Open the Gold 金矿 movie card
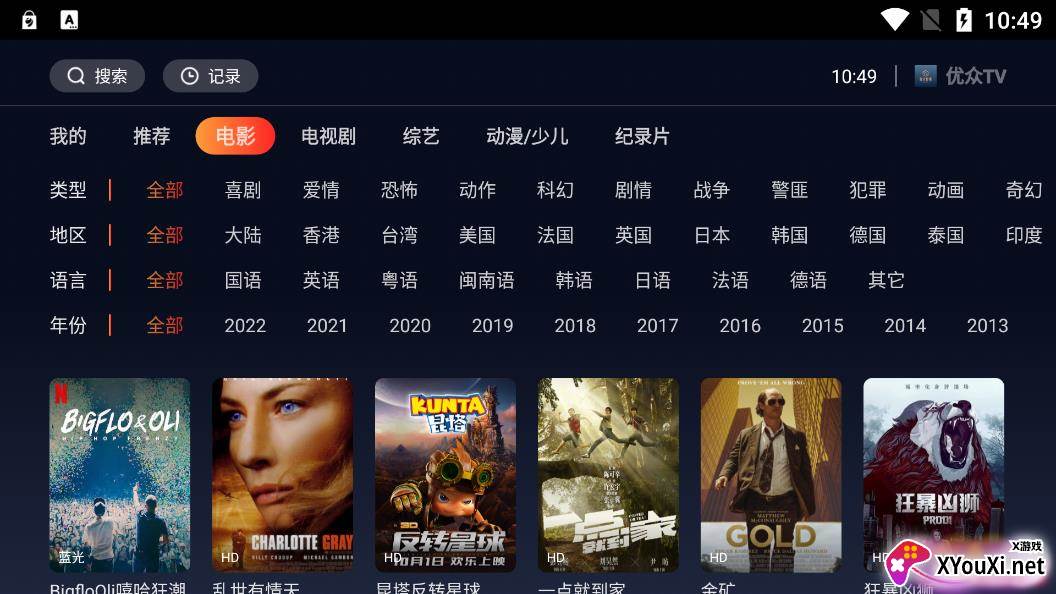Viewport: 1056px width, 594px height. [771, 475]
